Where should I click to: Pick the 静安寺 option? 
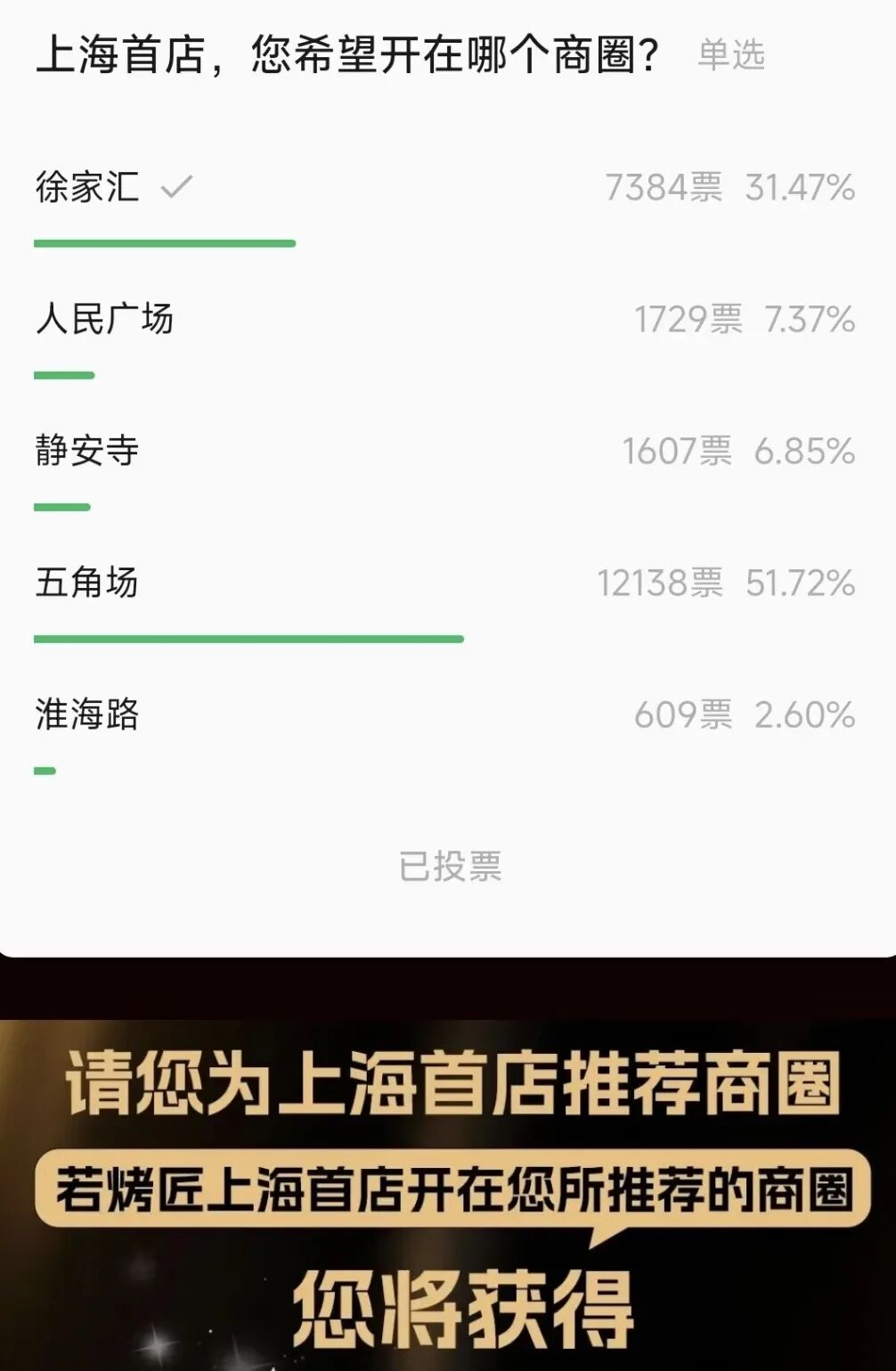tap(87, 451)
